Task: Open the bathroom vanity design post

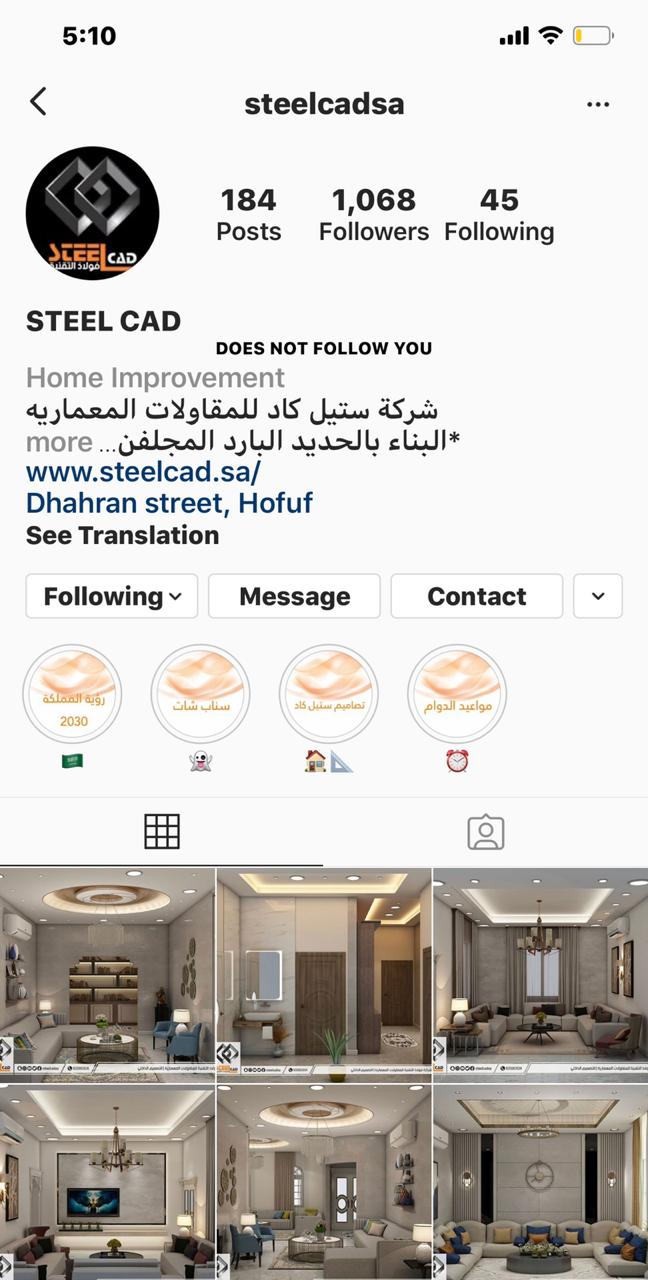Action: pyautogui.click(x=324, y=972)
